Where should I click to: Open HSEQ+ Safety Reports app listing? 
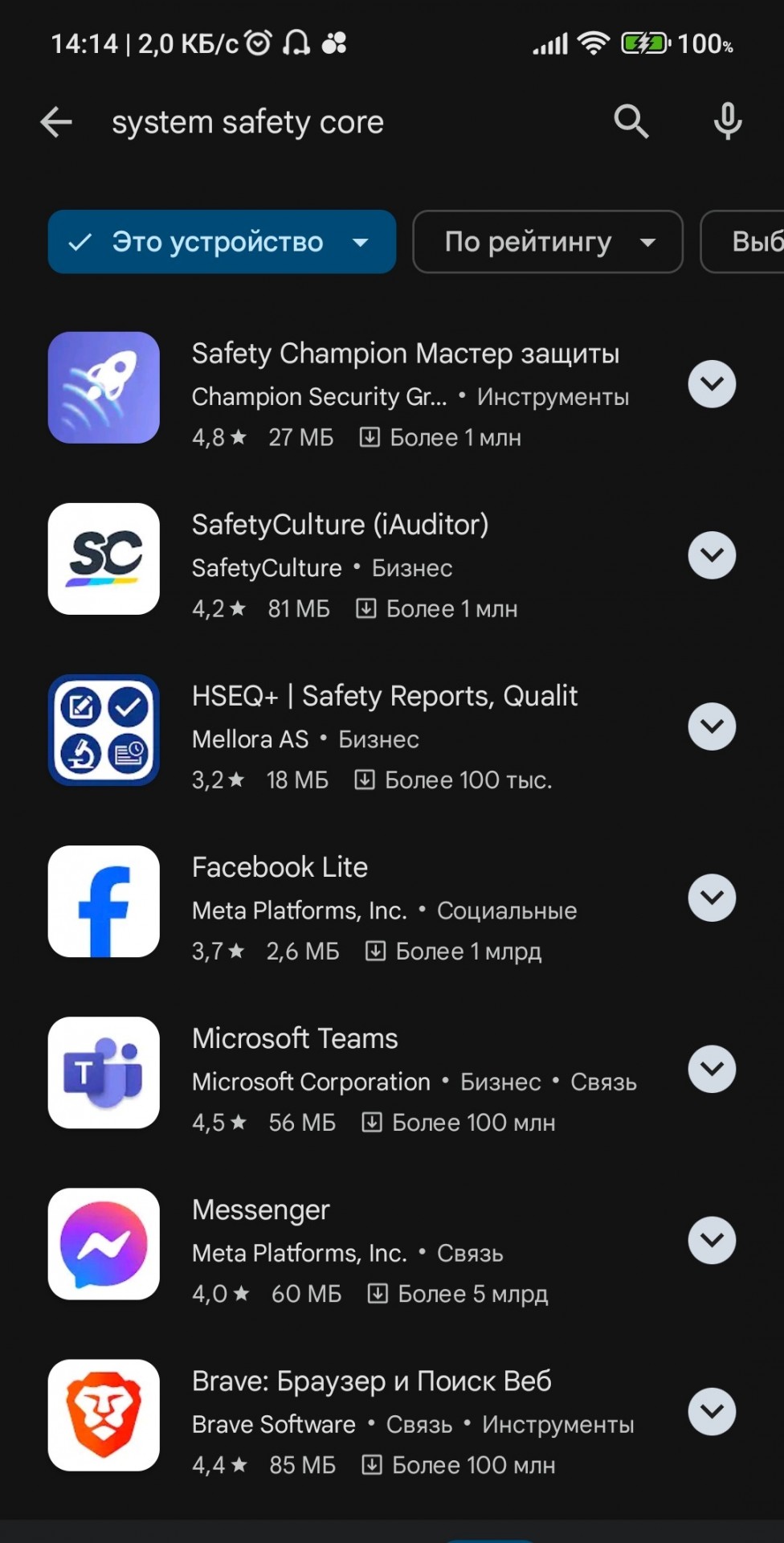click(x=384, y=697)
